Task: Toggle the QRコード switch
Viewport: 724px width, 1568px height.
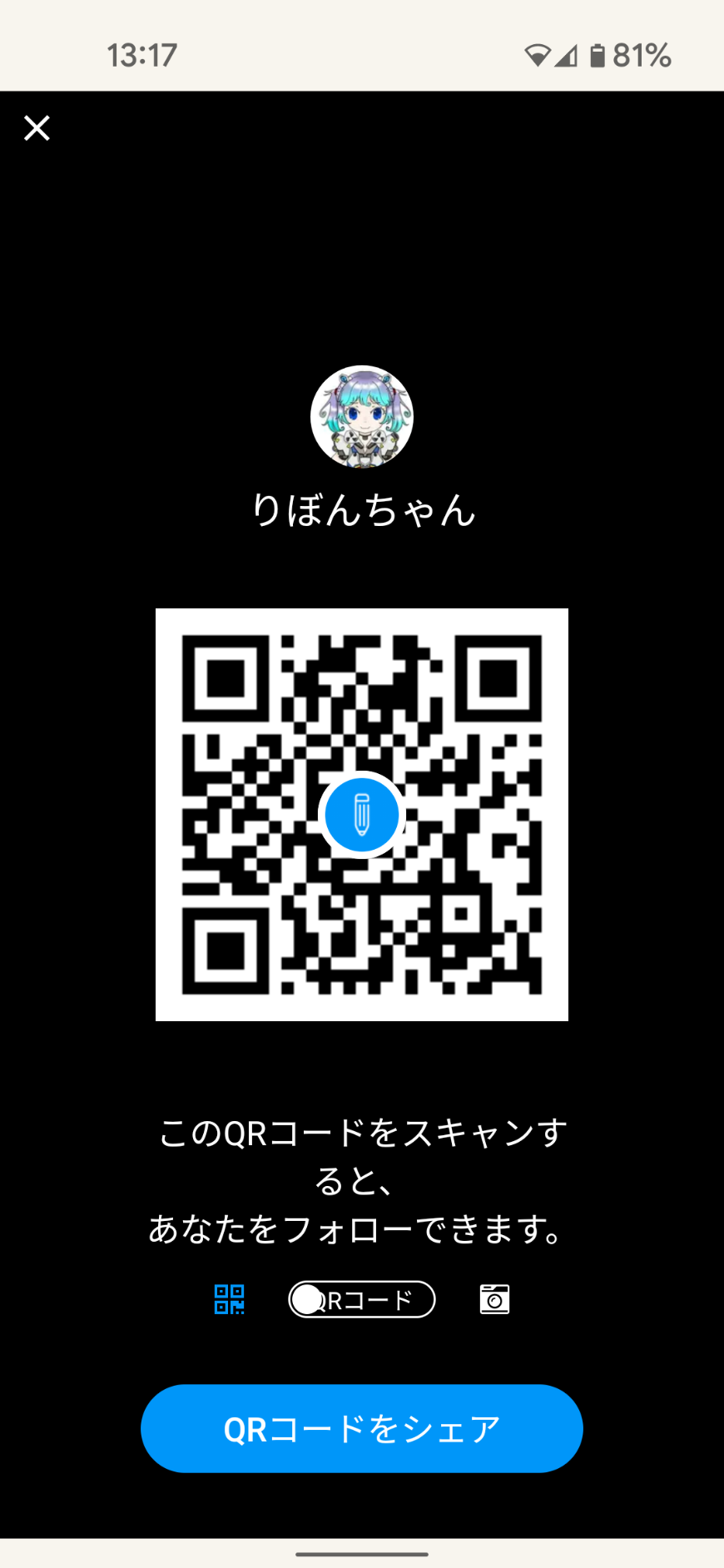Action: [x=361, y=1299]
